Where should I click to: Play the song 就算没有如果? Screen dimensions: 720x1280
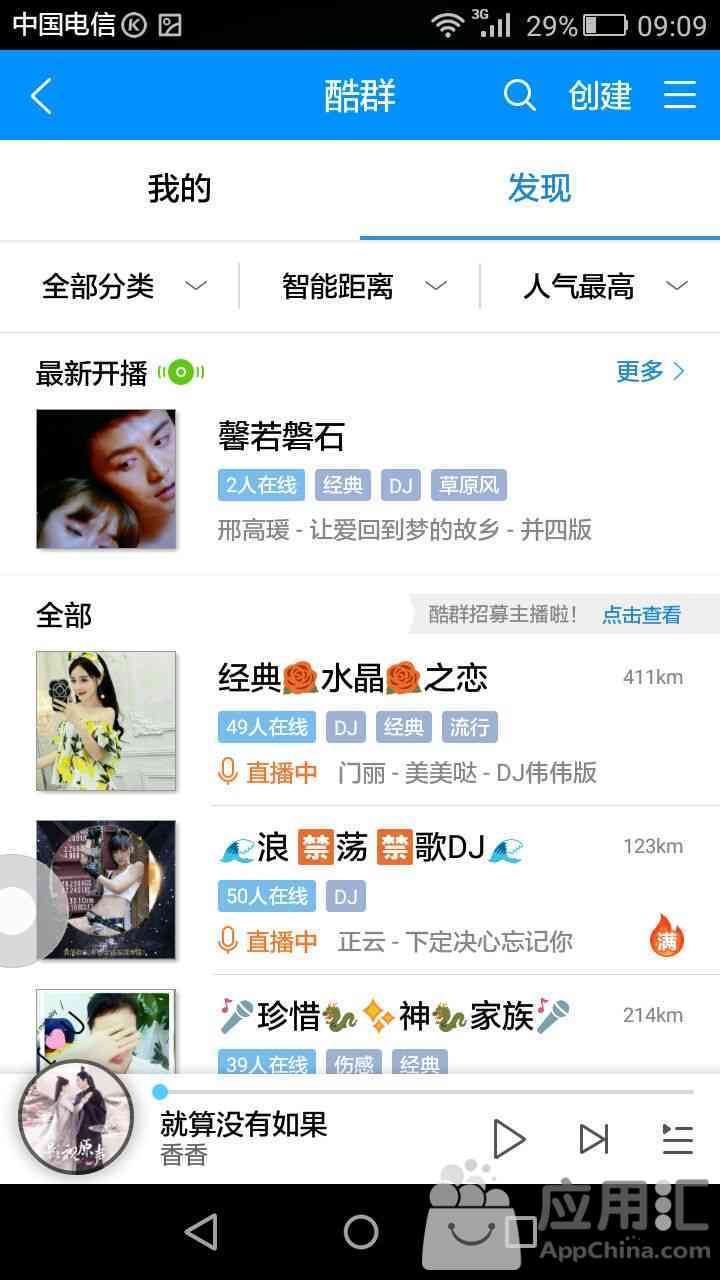[x=509, y=1139]
